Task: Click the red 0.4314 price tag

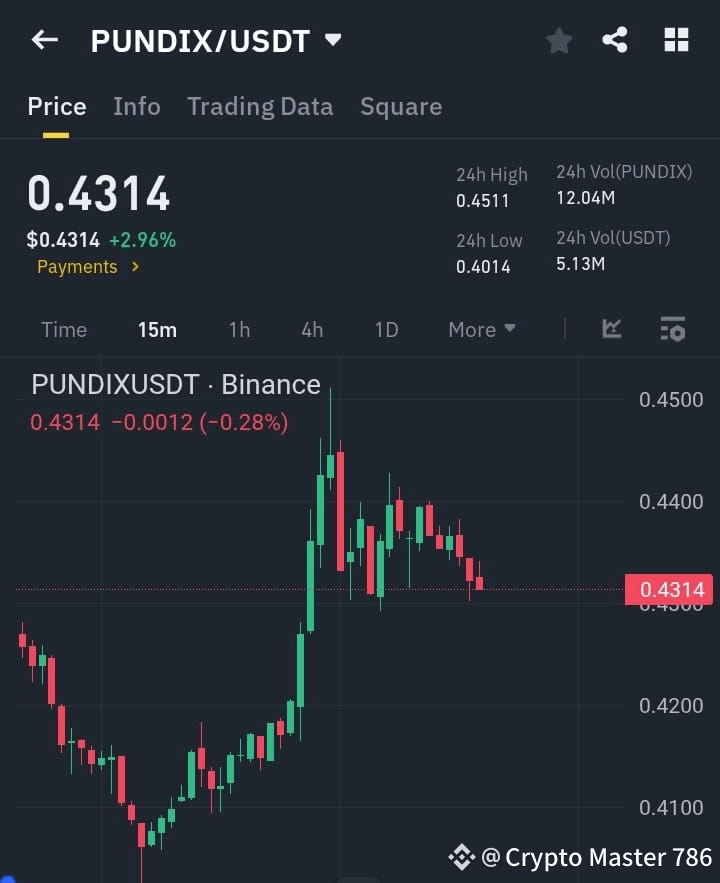Action: click(x=670, y=590)
